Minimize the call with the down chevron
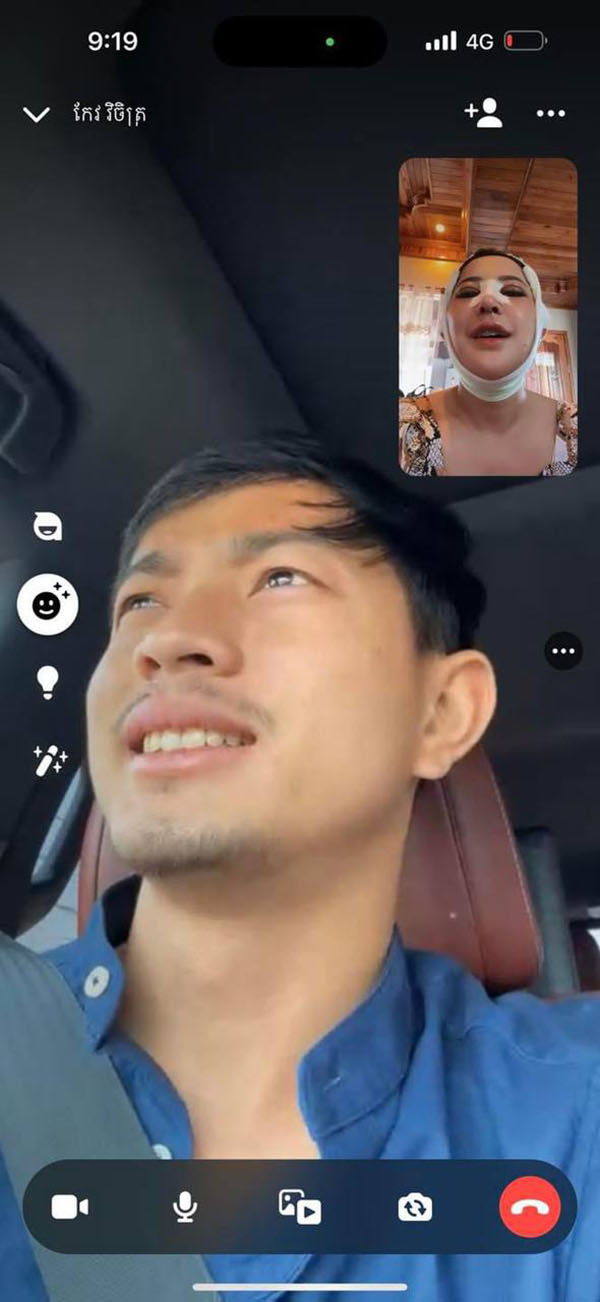Viewport: 600px width, 1302px height. point(36,115)
